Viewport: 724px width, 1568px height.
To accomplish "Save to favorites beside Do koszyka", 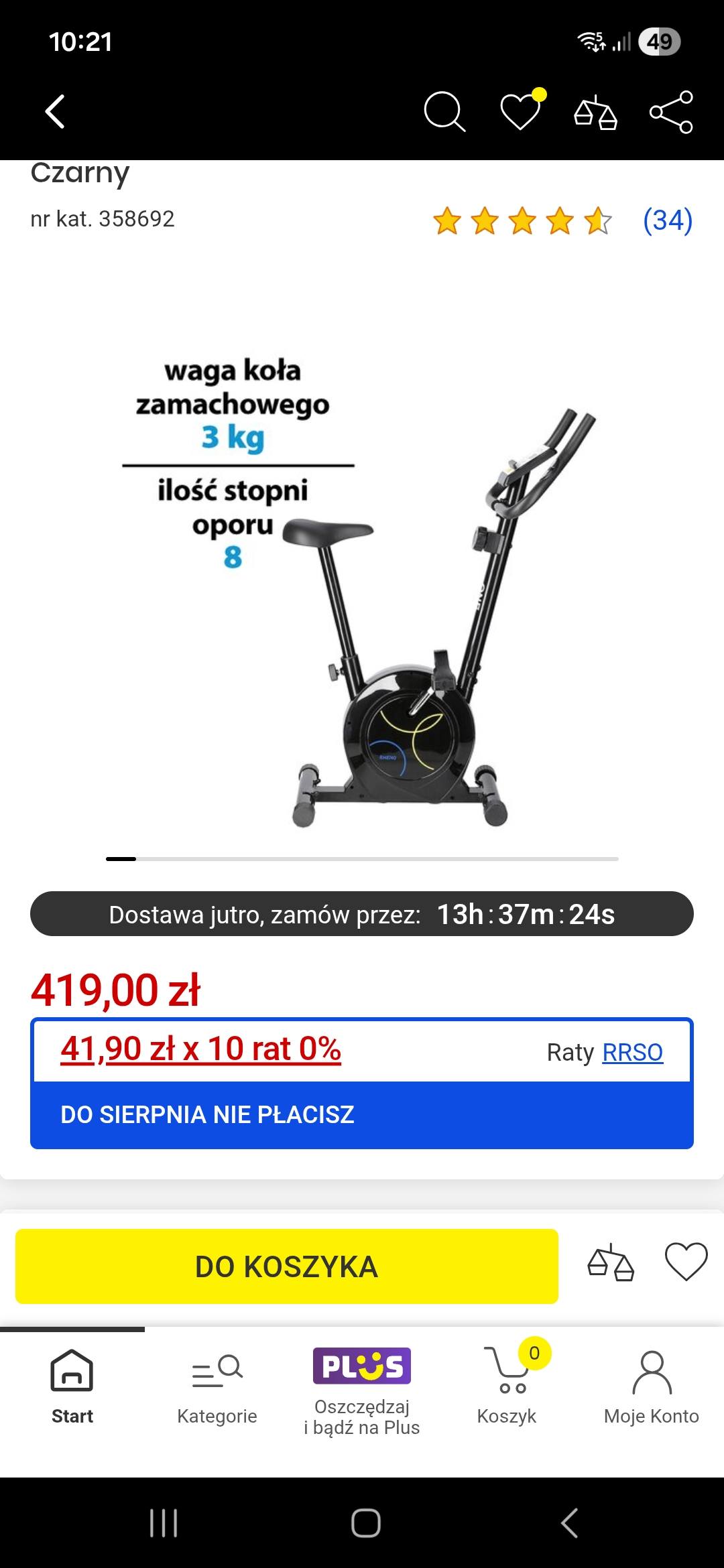I will pyautogui.click(x=686, y=1261).
